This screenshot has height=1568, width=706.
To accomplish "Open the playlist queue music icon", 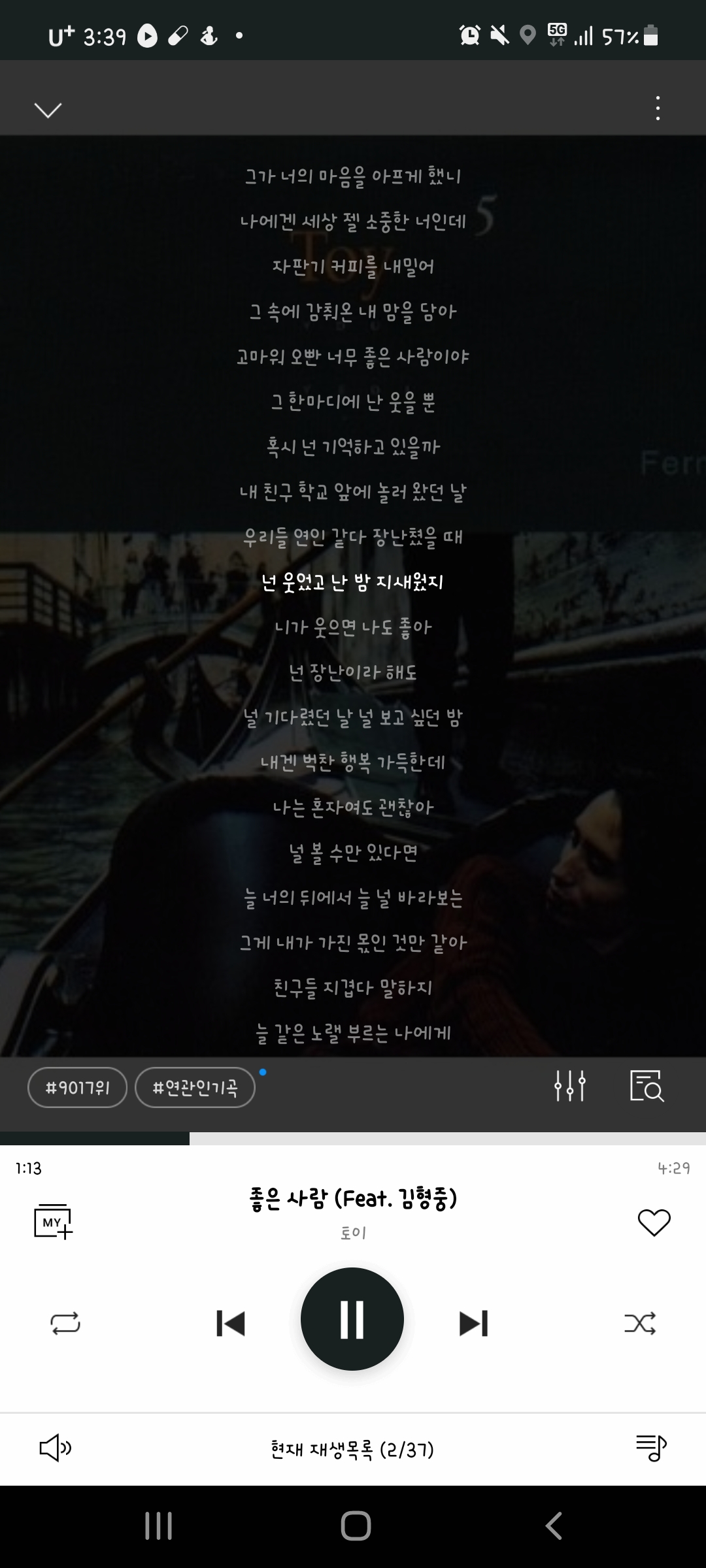I will click(x=651, y=1448).
